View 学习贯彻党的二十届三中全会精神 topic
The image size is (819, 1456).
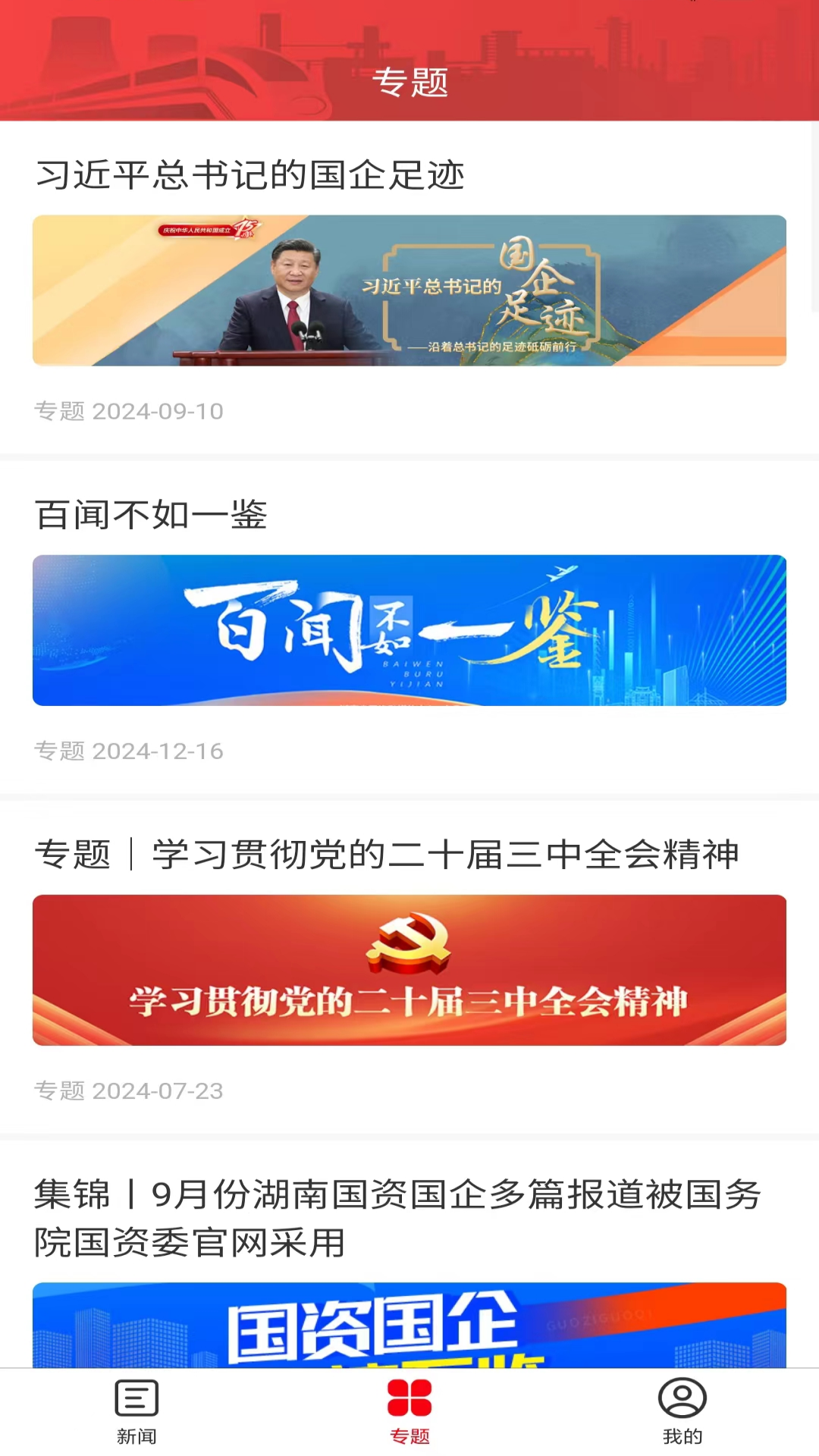(x=409, y=969)
